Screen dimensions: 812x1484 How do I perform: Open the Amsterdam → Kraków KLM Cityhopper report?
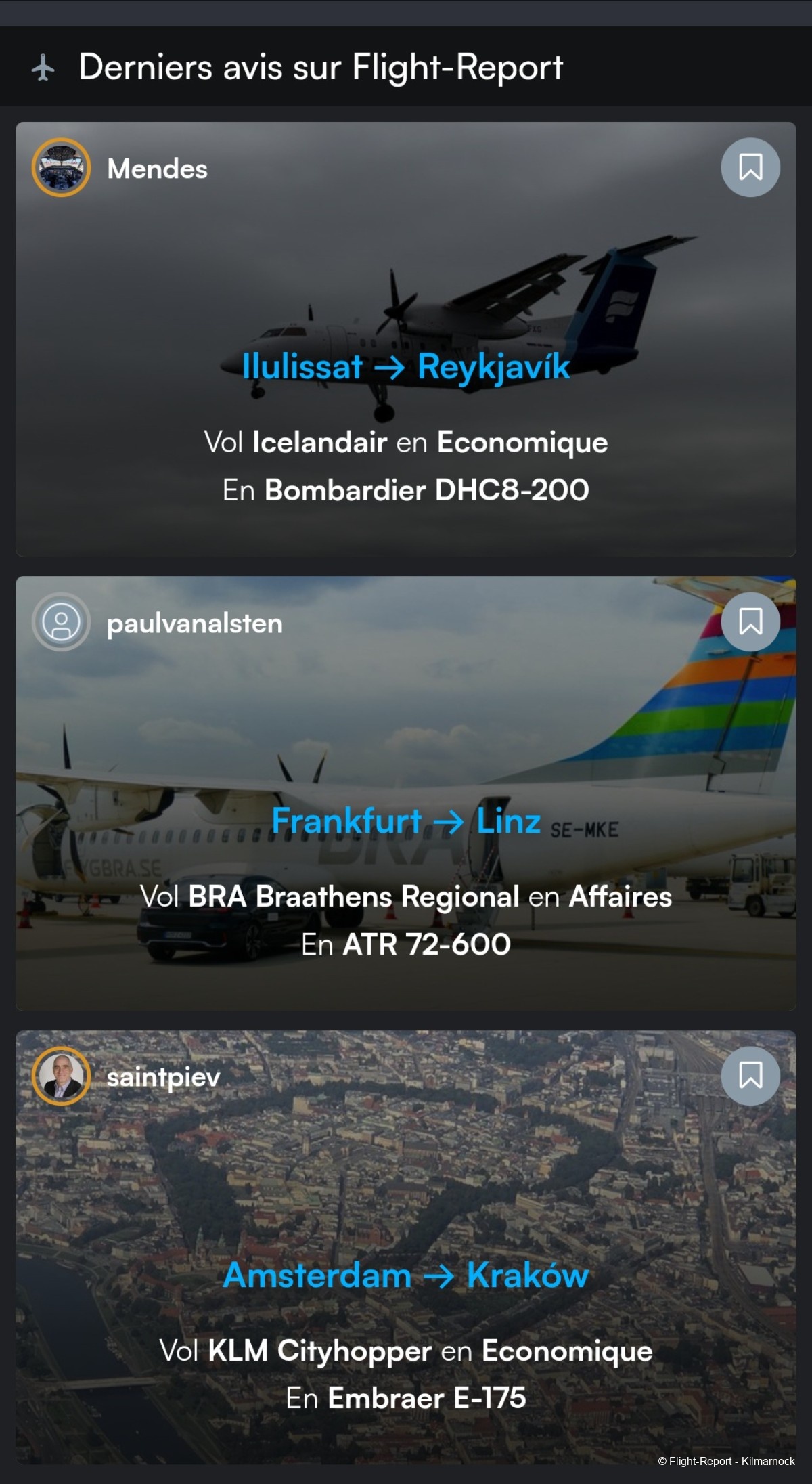pyautogui.click(x=406, y=1275)
